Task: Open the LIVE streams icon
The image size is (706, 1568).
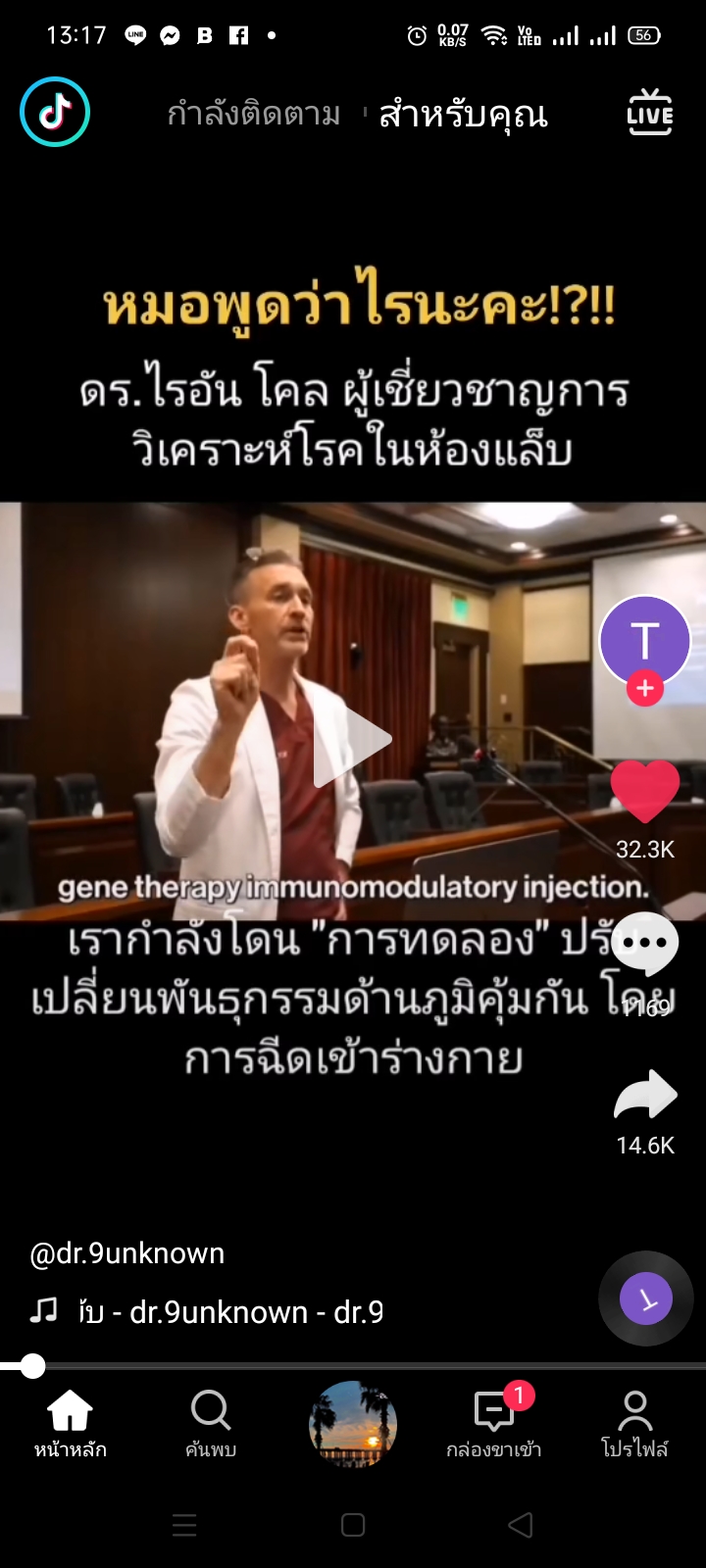Action: tap(649, 113)
